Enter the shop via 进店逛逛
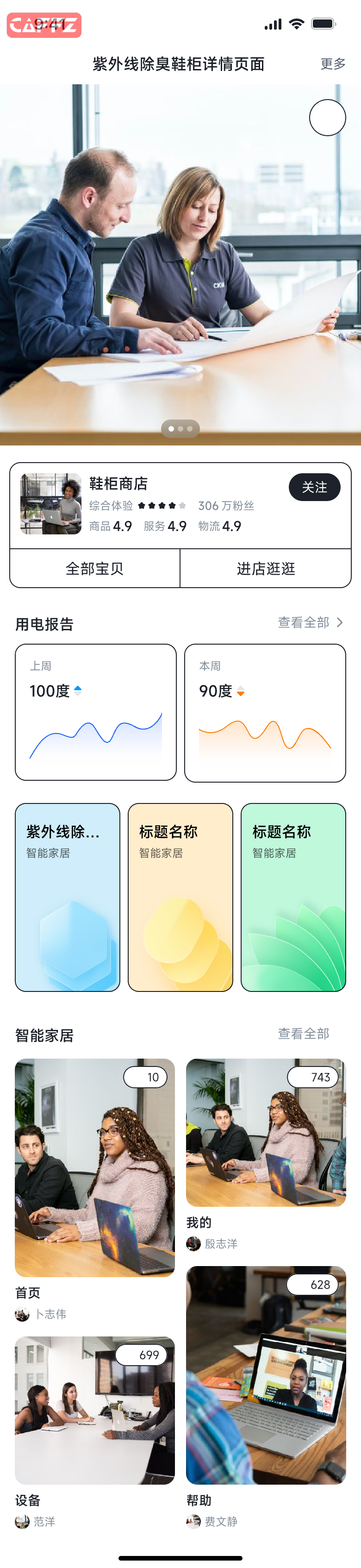This screenshot has width=361, height=1568. [x=265, y=569]
